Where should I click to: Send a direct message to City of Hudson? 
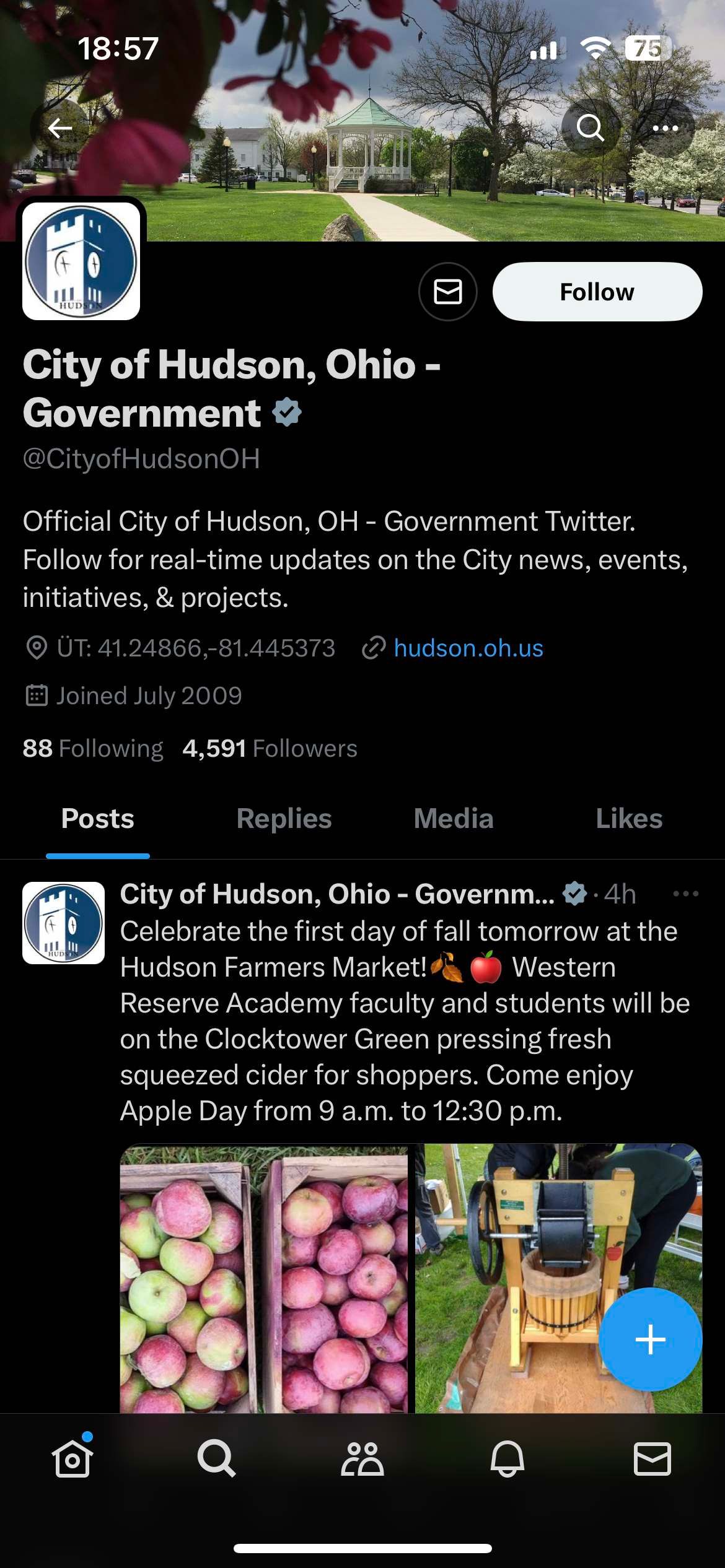click(x=447, y=292)
